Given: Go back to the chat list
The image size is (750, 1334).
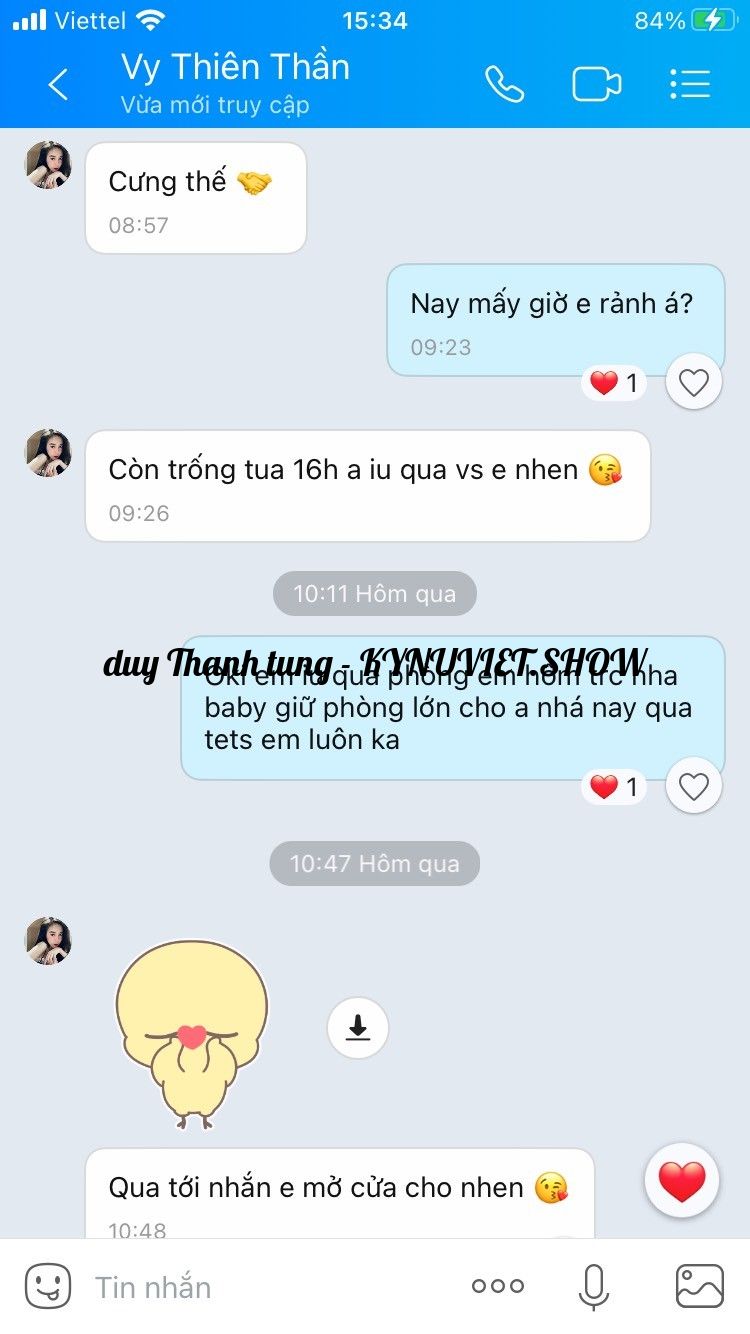Looking at the screenshot, I should pyautogui.click(x=58, y=85).
